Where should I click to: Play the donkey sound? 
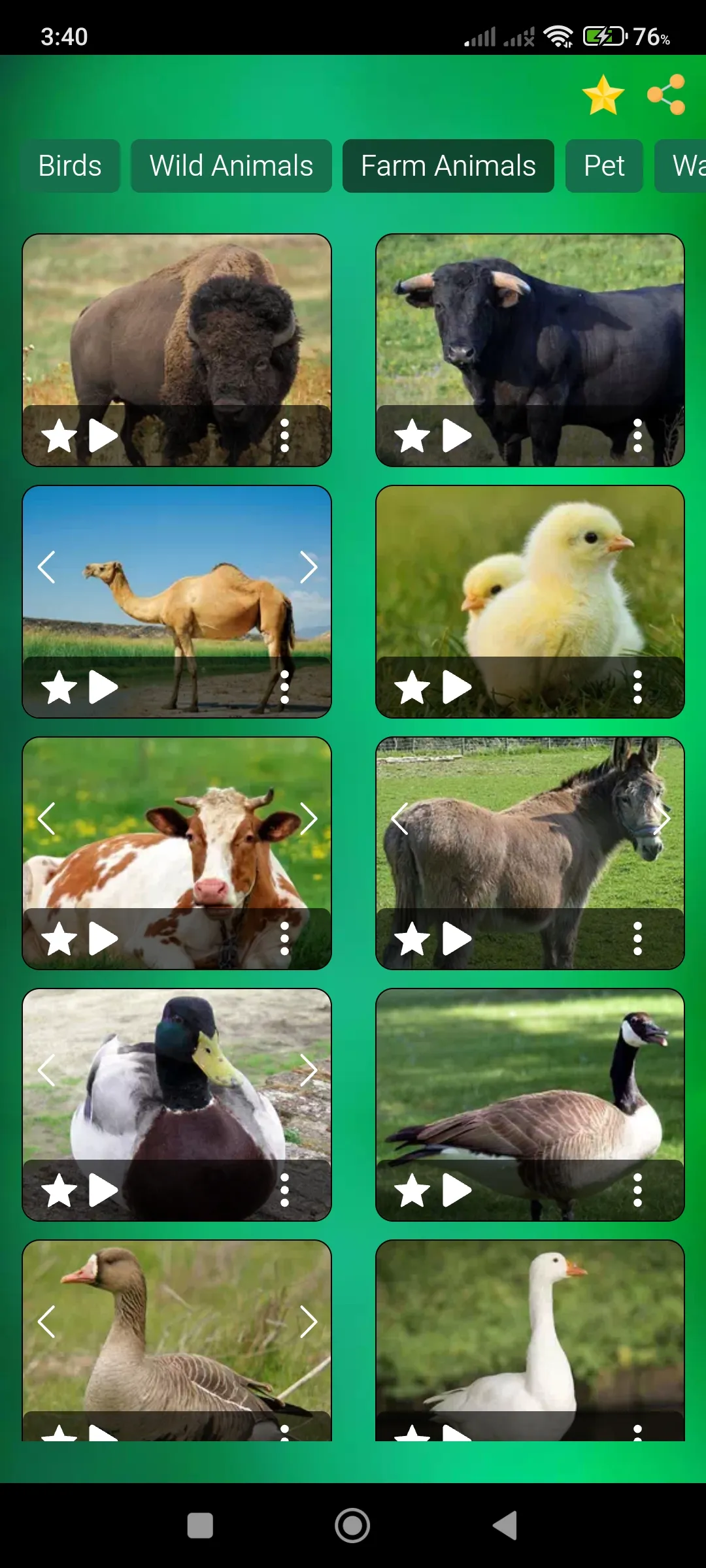pos(456,939)
